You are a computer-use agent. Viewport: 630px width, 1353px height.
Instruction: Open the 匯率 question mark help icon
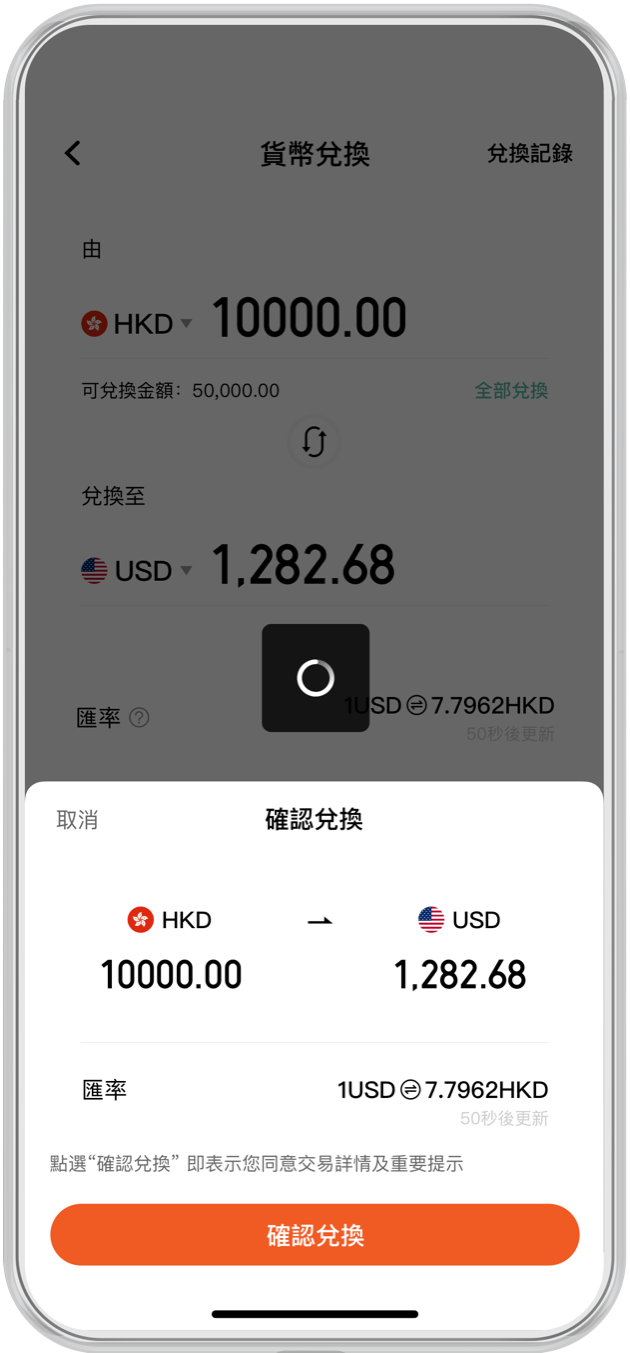tap(140, 717)
